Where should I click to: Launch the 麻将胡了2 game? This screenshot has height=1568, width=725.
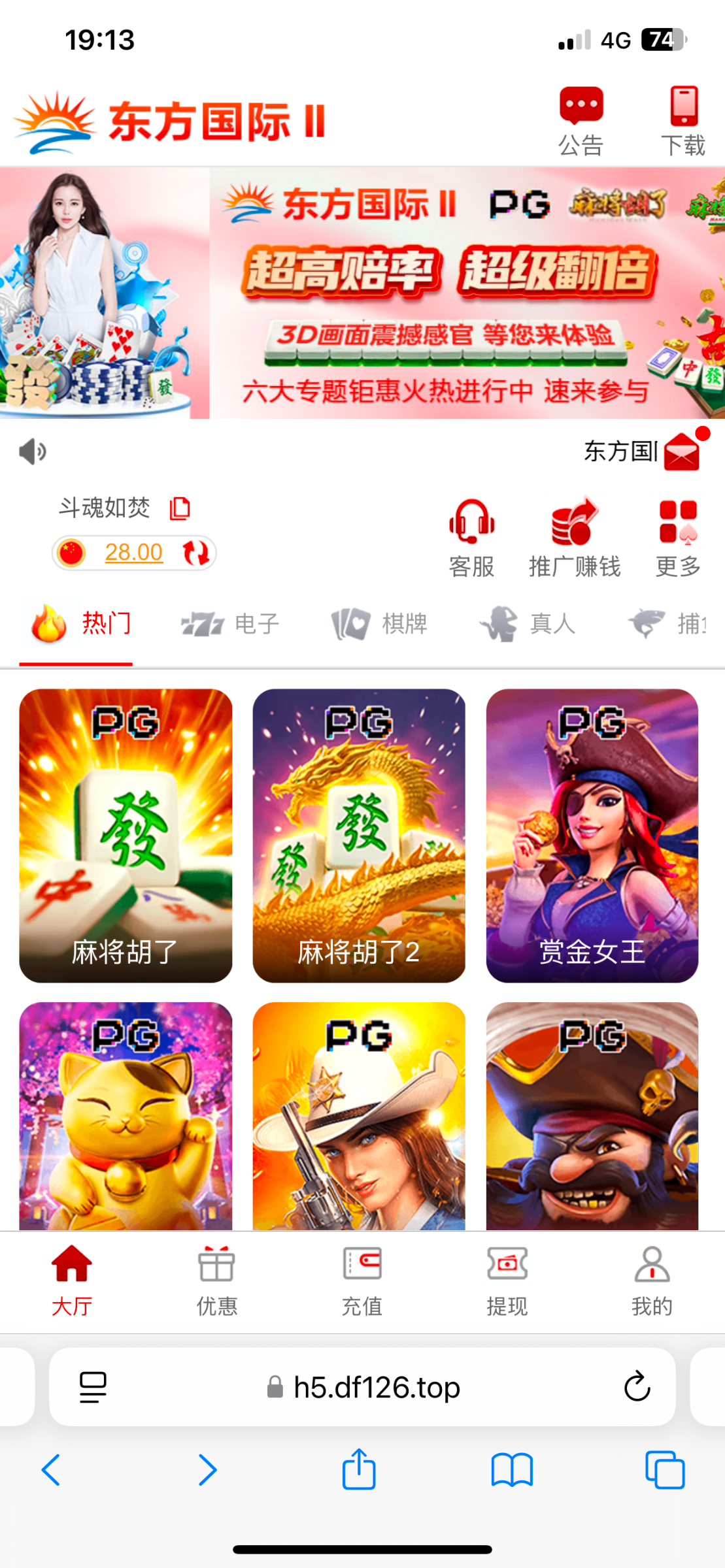coord(359,835)
